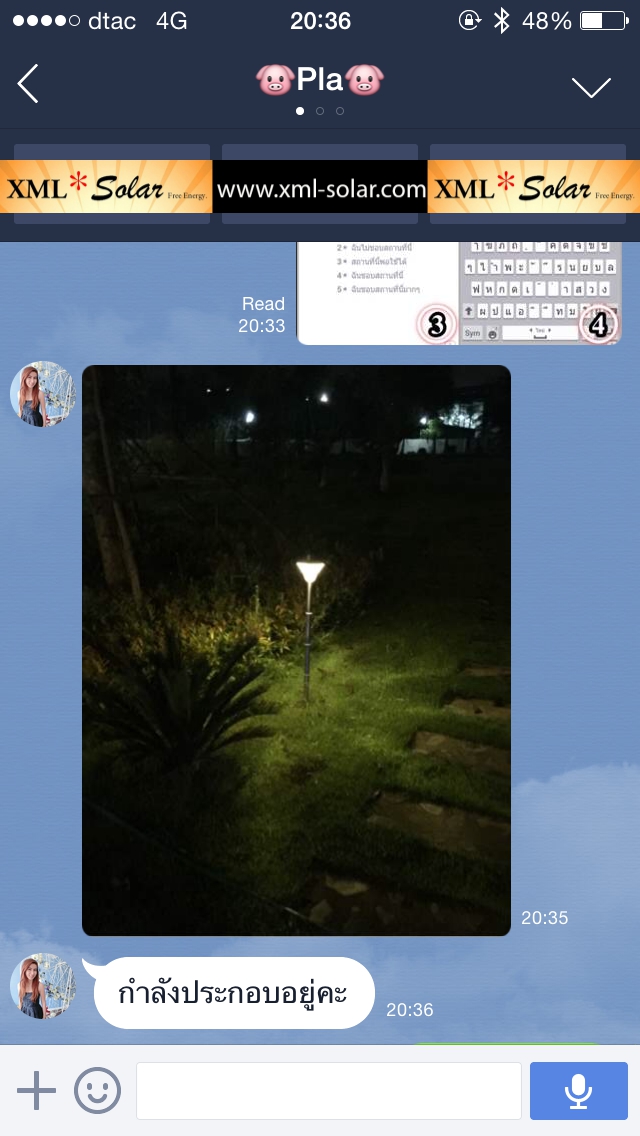640x1136 pixels.
Task: Open the sticker and emoji picker
Action: coord(97,1090)
